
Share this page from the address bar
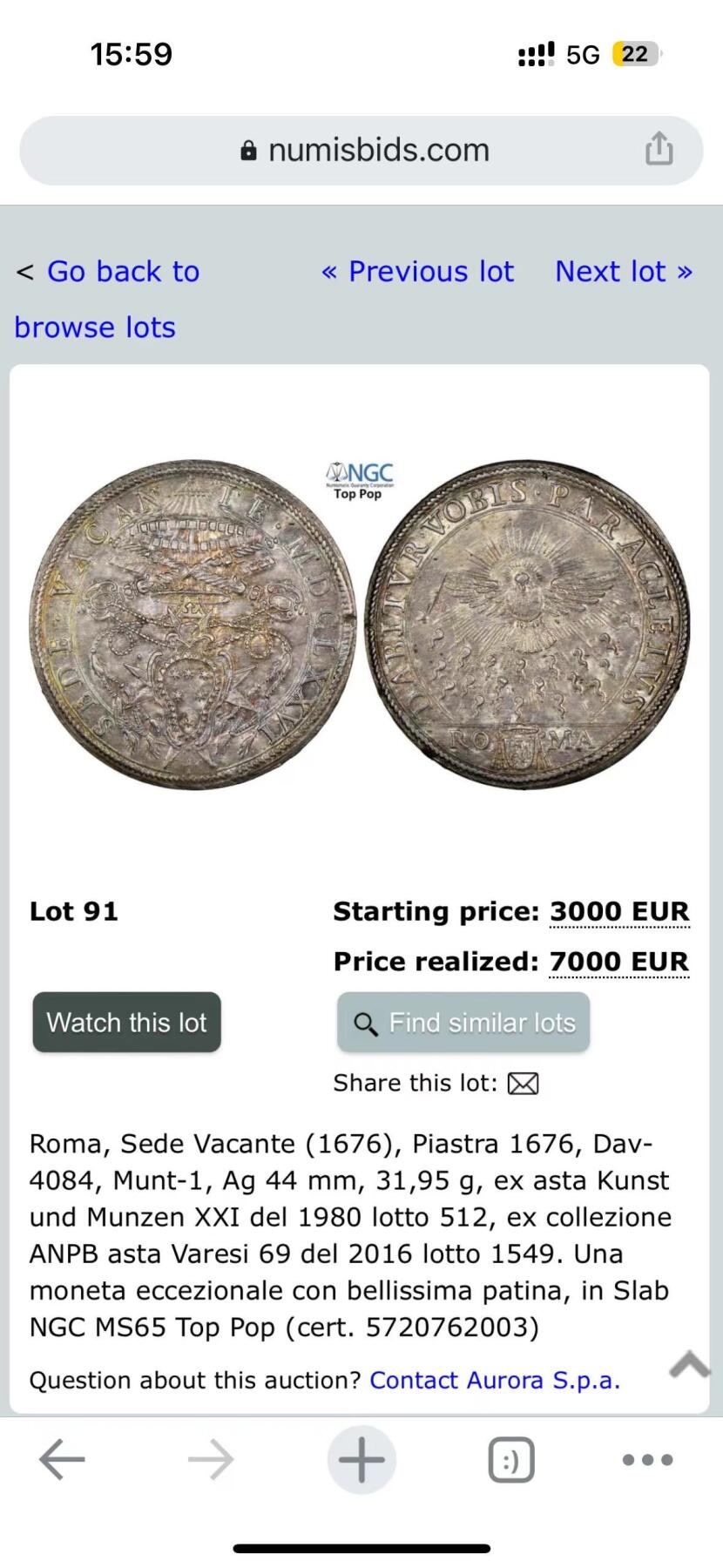click(659, 149)
